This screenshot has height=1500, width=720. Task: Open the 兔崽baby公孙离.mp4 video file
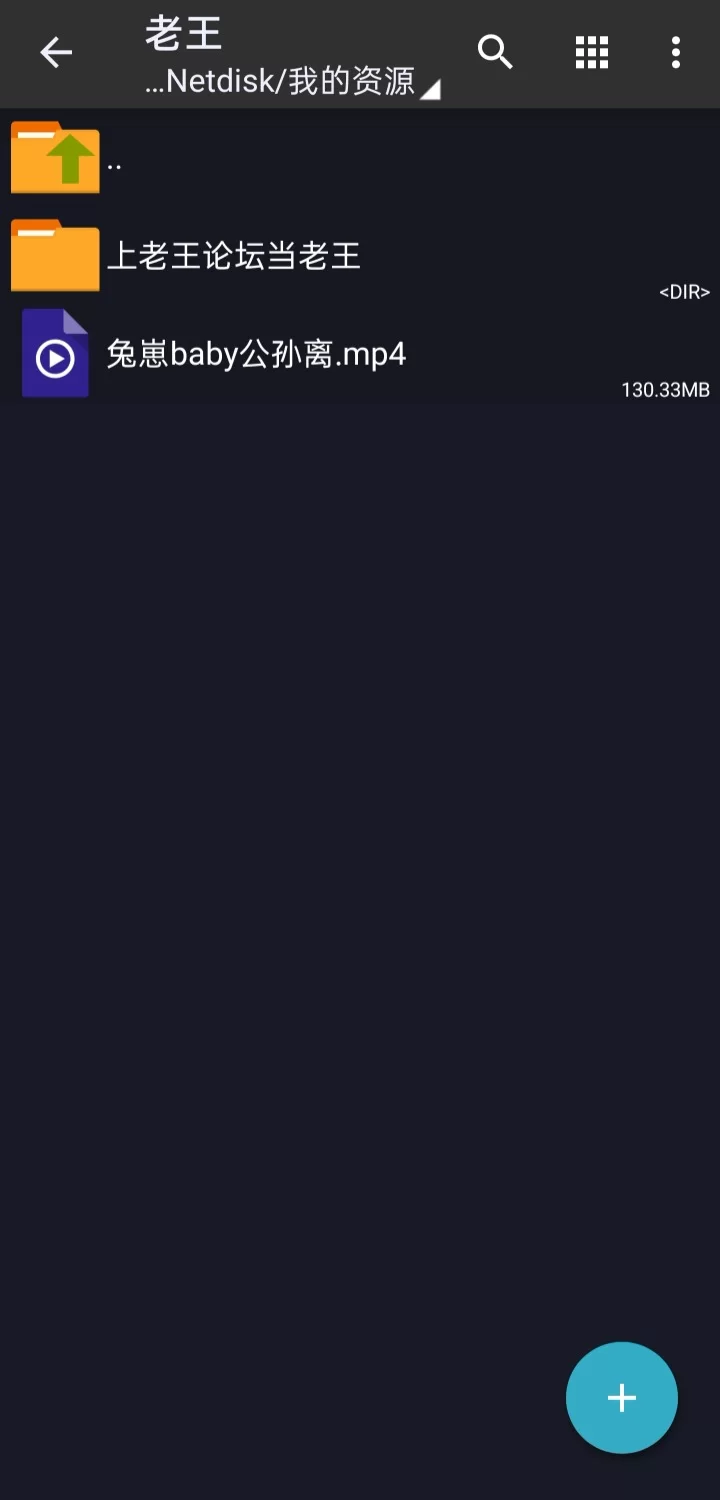coord(360,354)
